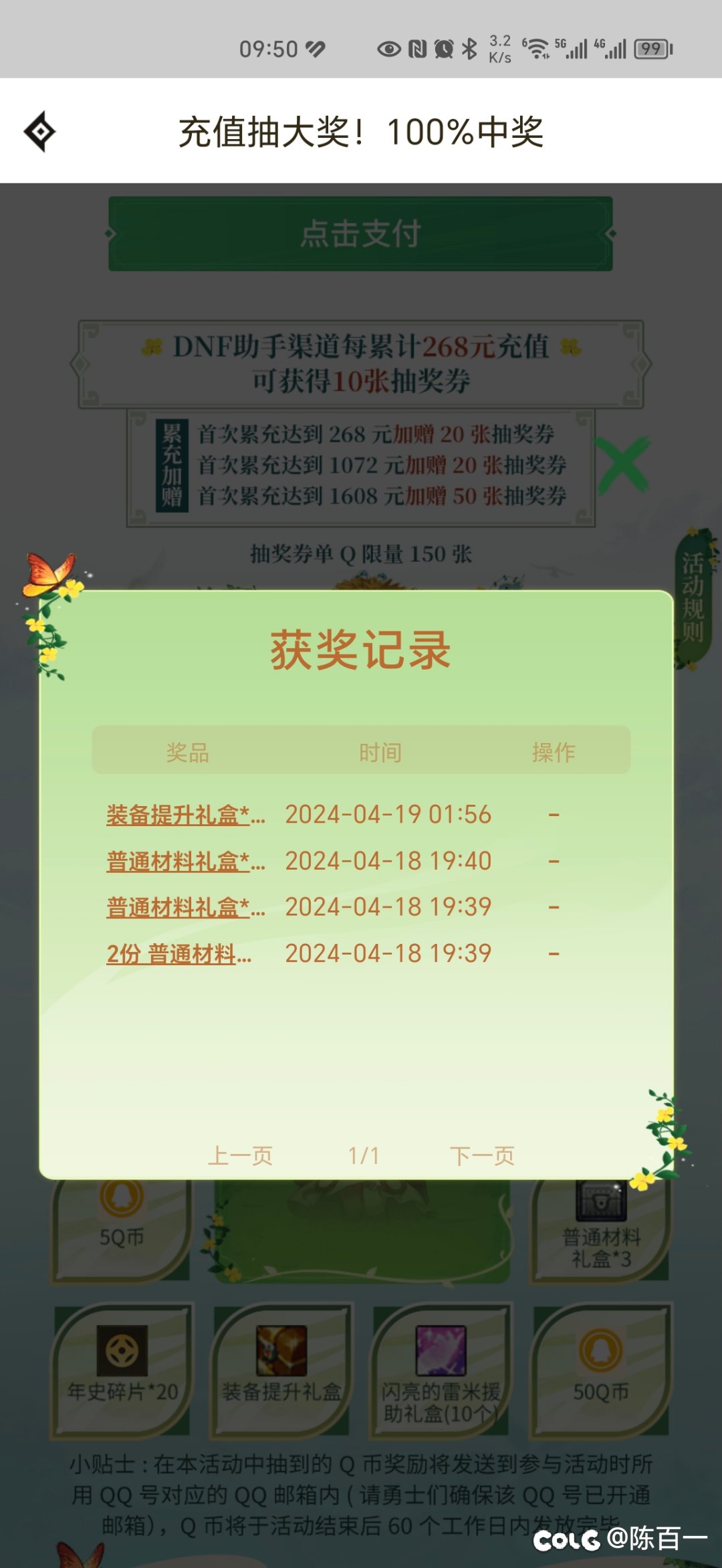The width and height of the screenshot is (722, 1568).
Task: Open the 装备提升礼盒 prize from 04-19 01:56
Action: point(185,815)
